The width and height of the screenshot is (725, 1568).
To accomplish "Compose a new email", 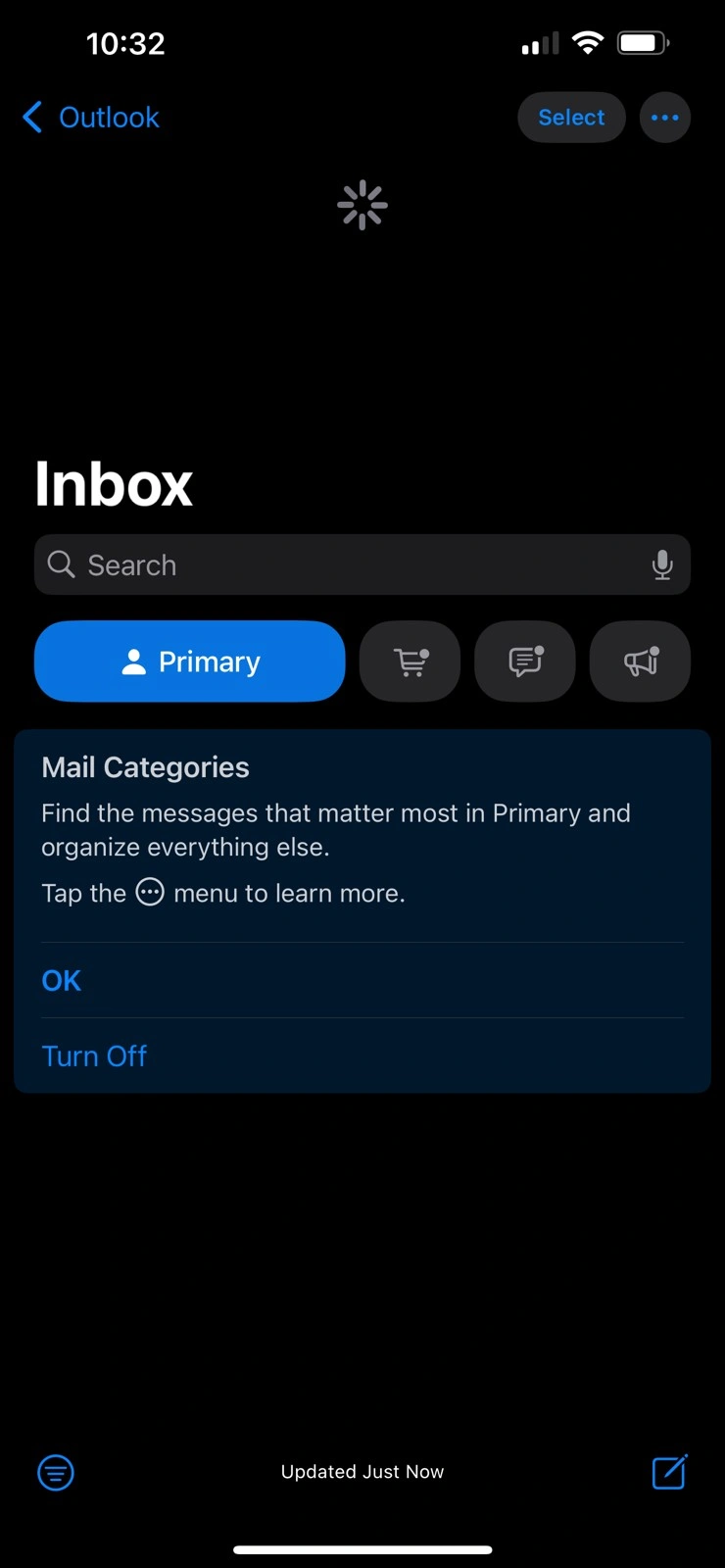I will pos(670,1472).
